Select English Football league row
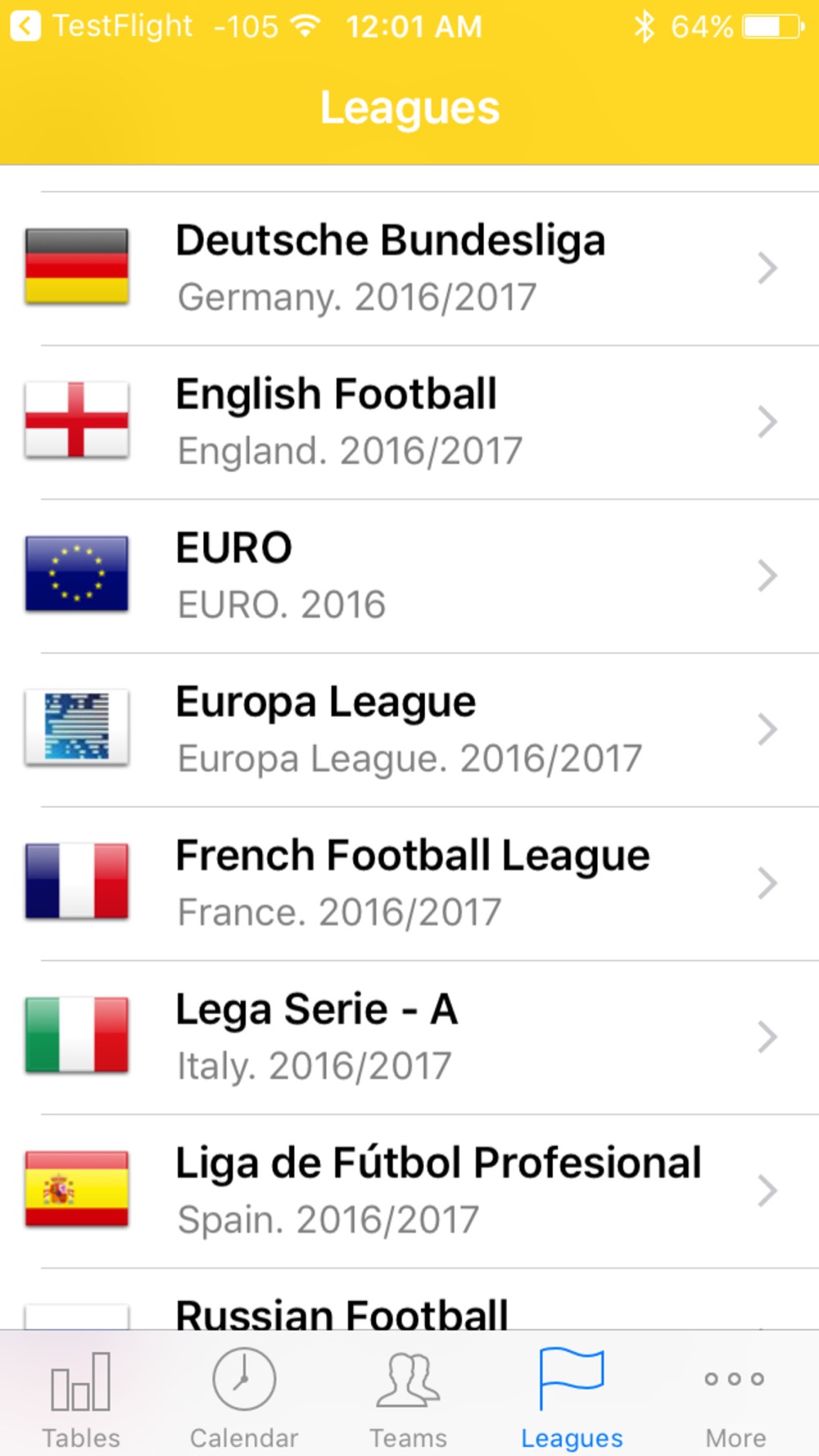Viewport: 819px width, 1456px height. point(409,422)
